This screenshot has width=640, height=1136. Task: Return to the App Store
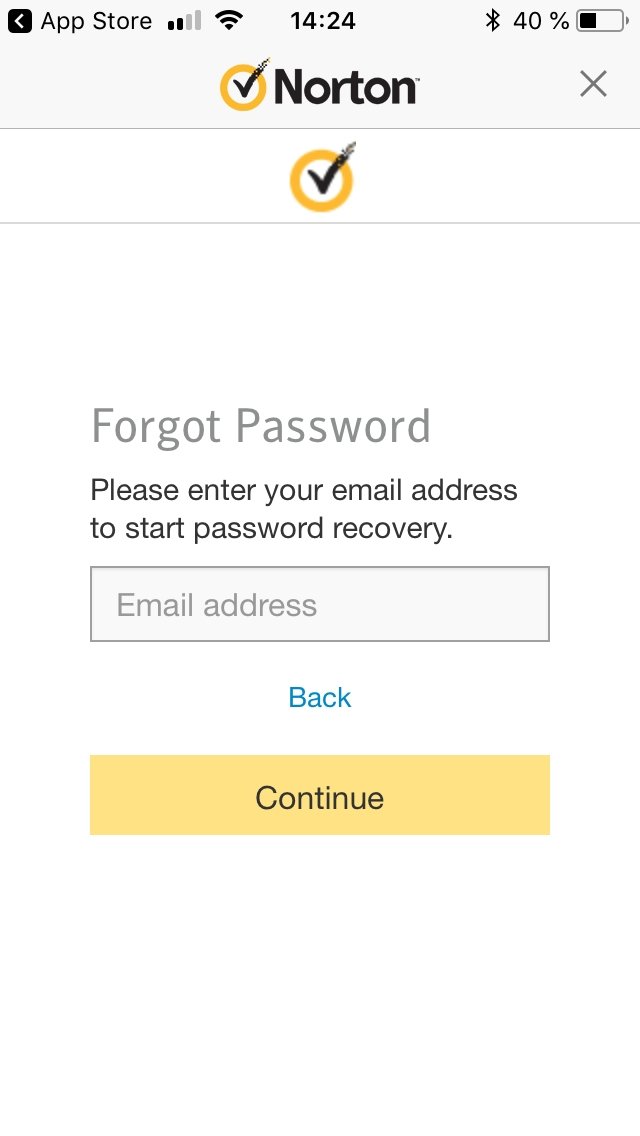[79, 21]
